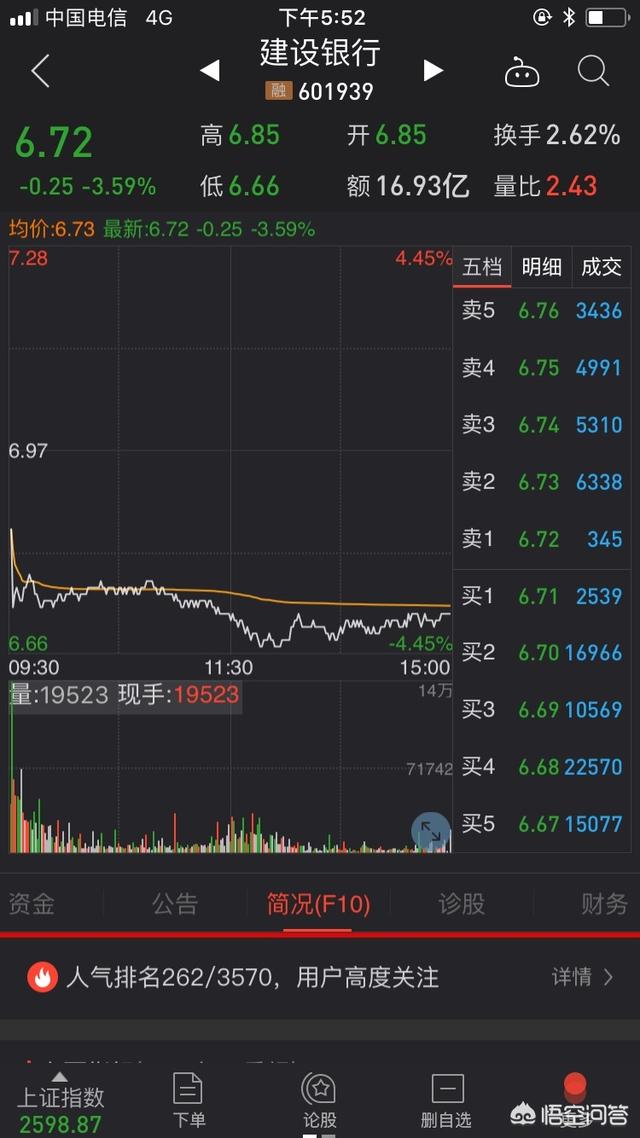Expand the chart to full screen

pyautogui.click(x=431, y=832)
